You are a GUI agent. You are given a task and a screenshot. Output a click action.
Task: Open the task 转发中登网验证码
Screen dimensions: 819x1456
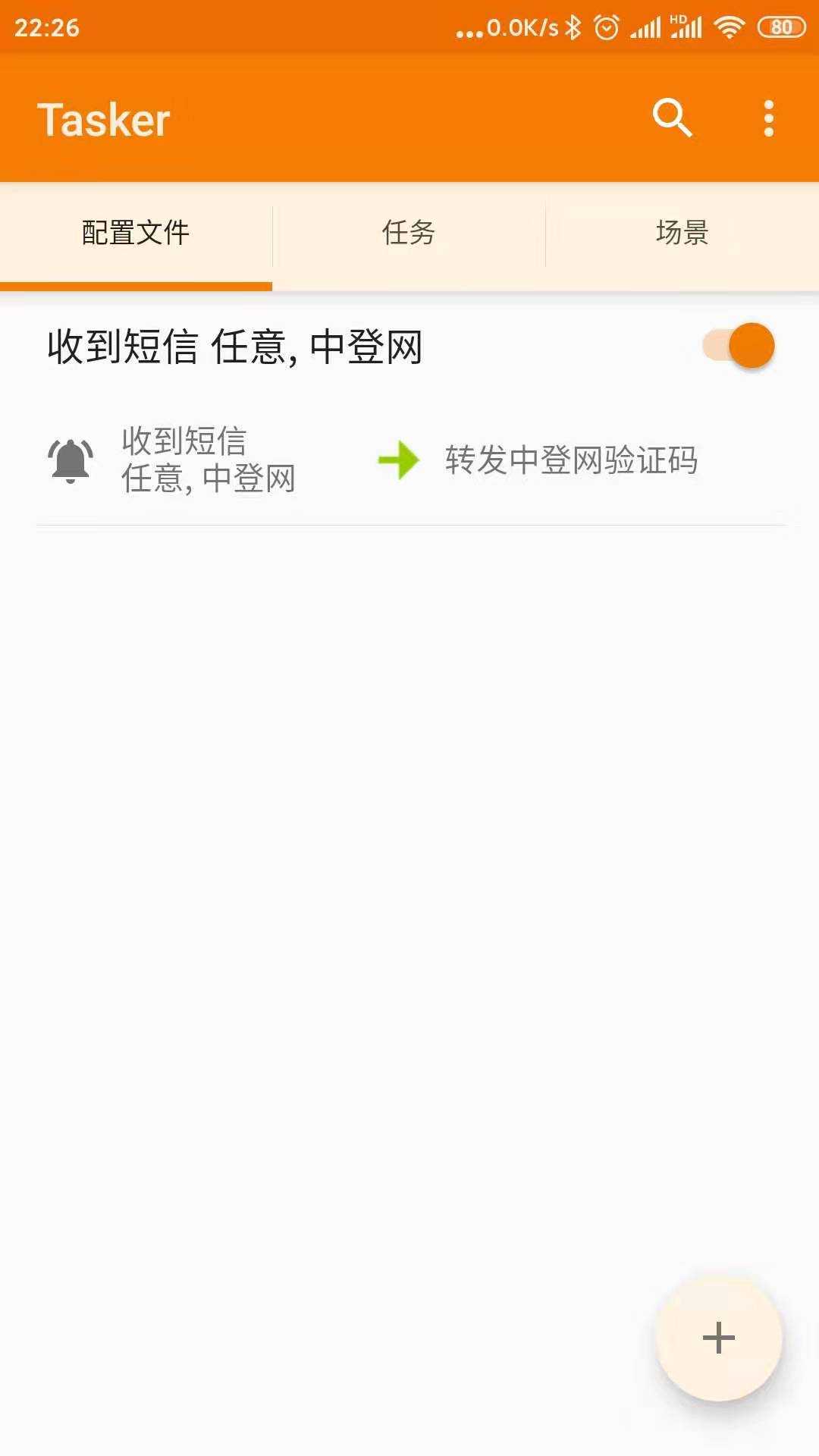tap(571, 459)
